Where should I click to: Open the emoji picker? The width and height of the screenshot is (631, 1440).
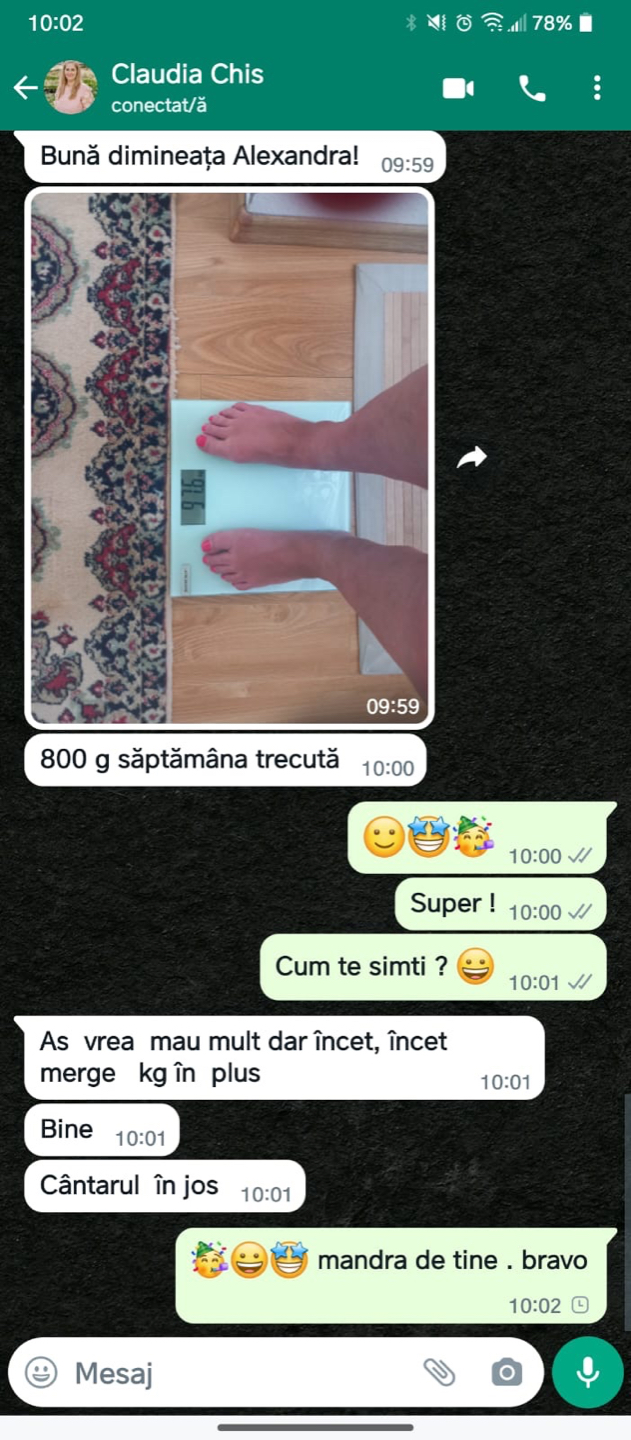41,1372
